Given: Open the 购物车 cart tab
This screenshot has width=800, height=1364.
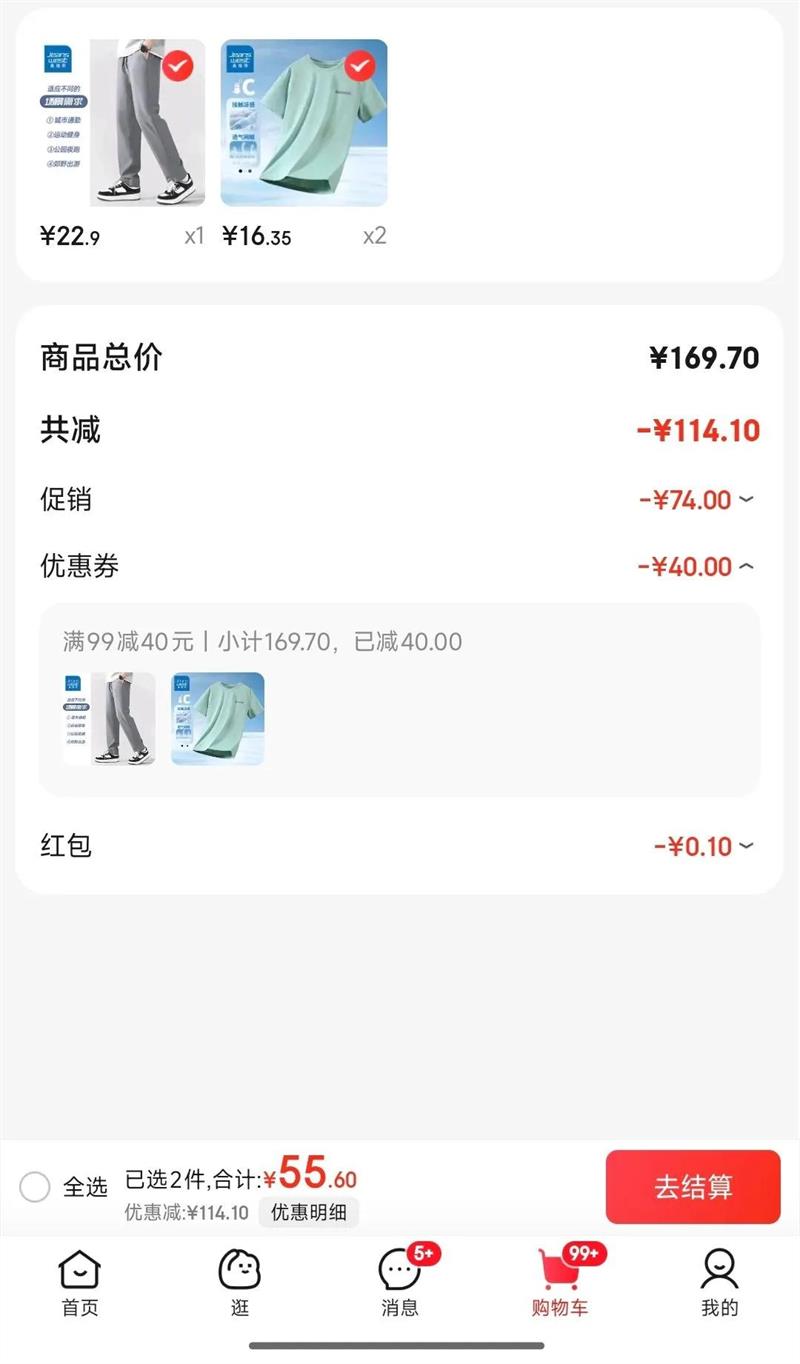Looking at the screenshot, I should click(x=560, y=1283).
